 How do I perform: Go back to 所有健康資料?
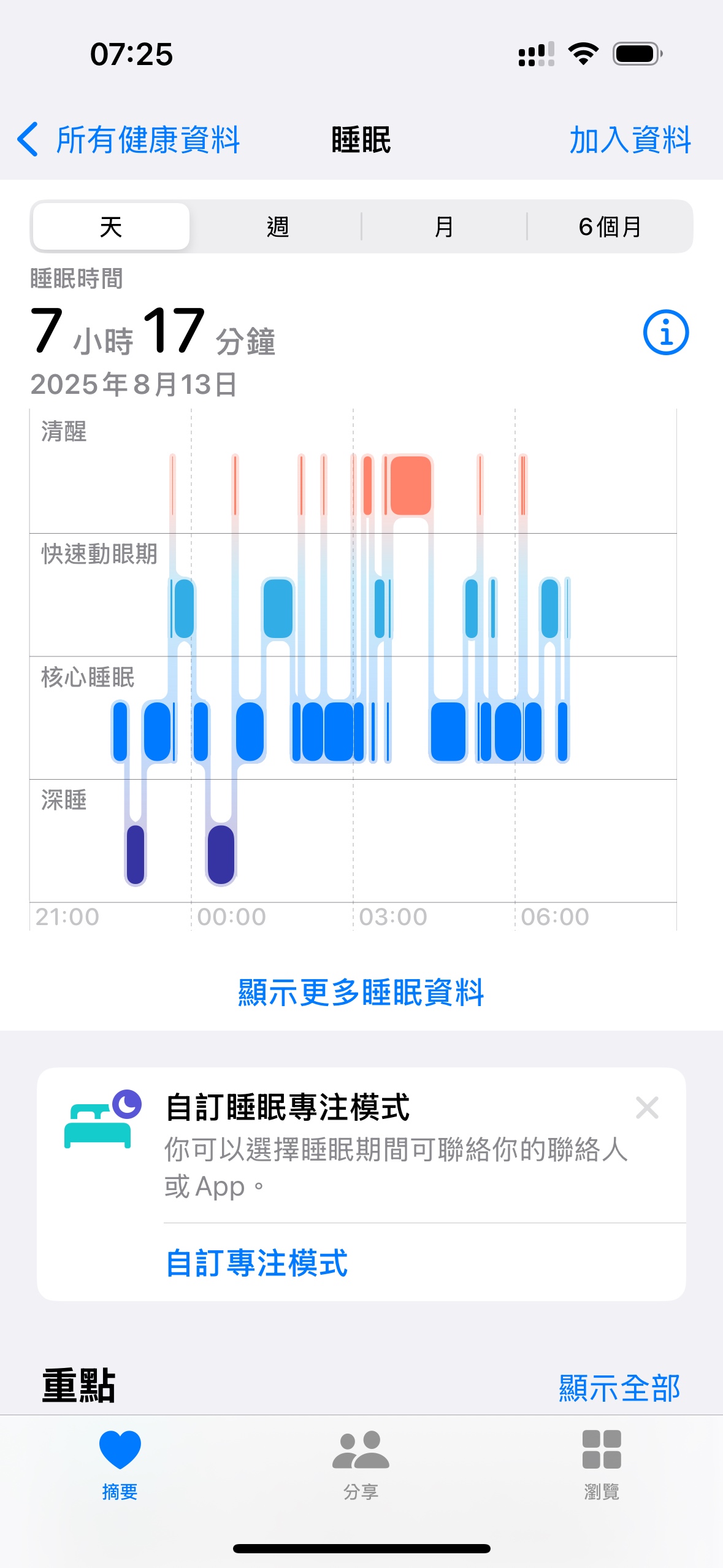pos(129,140)
